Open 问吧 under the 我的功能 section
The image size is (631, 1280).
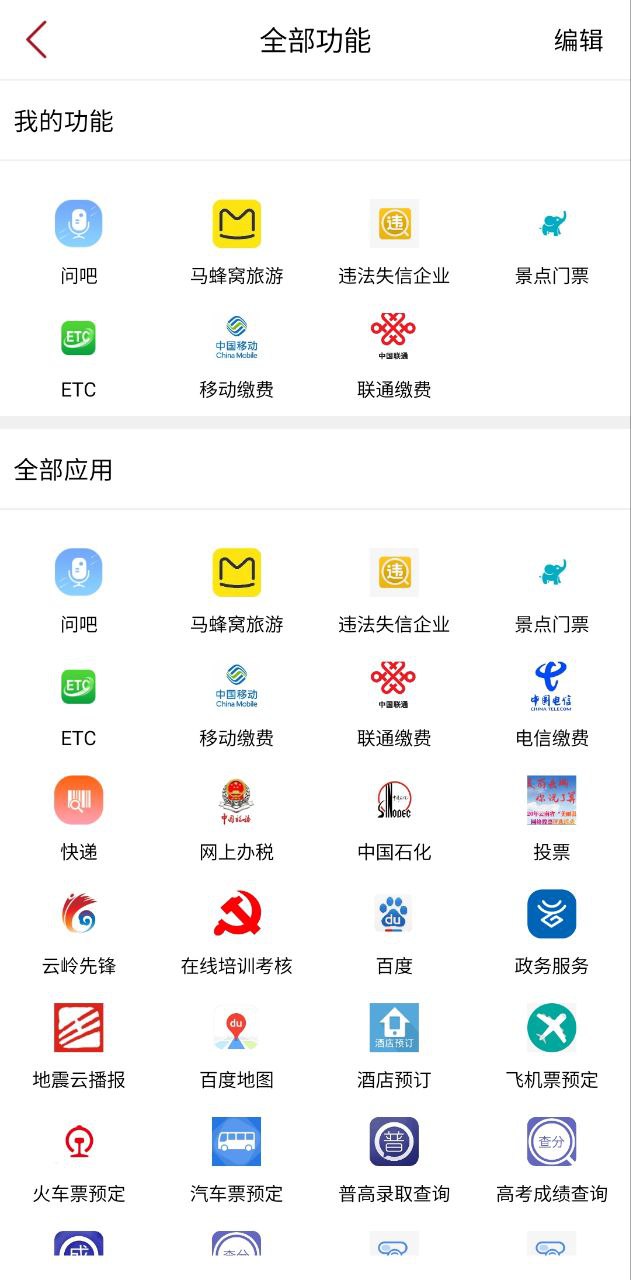(x=79, y=224)
